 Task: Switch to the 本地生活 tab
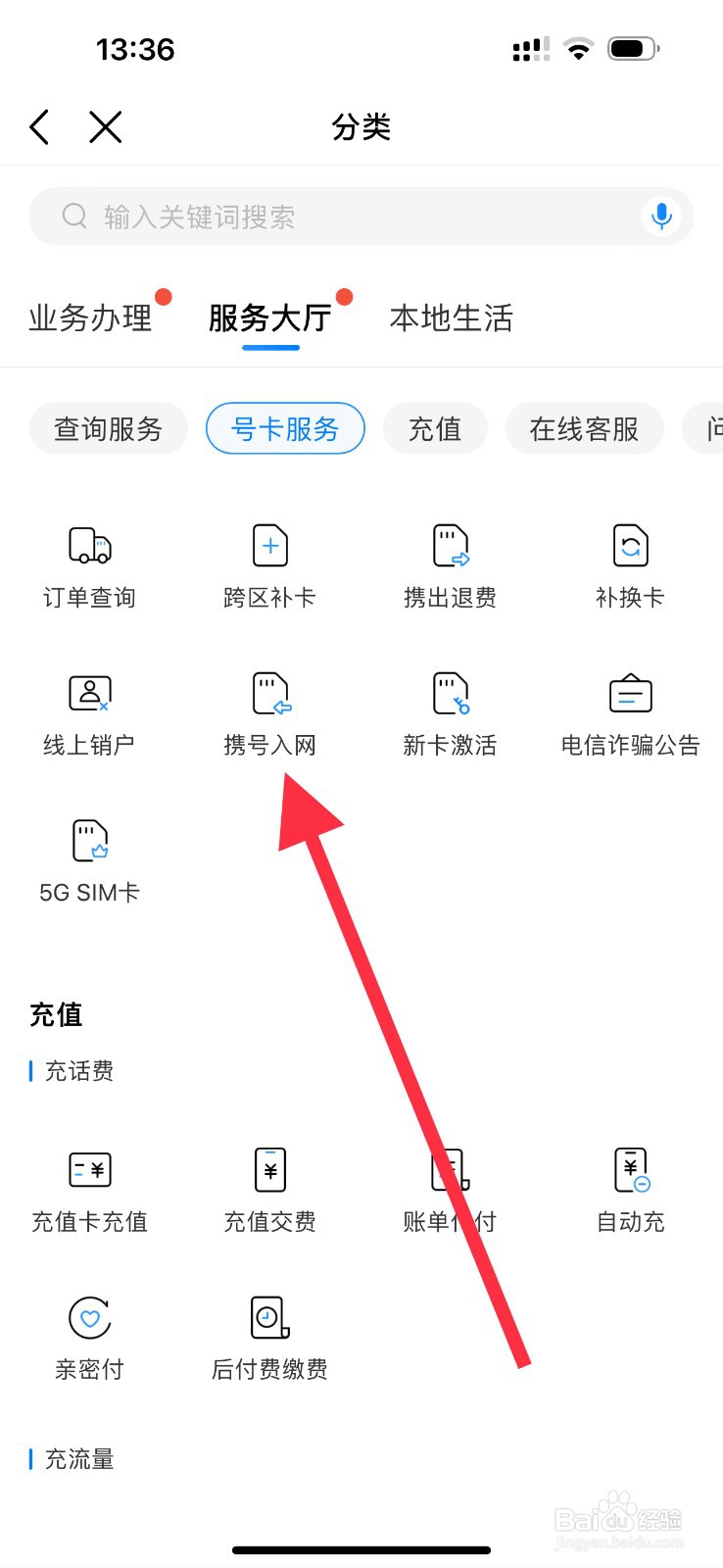[x=450, y=318]
